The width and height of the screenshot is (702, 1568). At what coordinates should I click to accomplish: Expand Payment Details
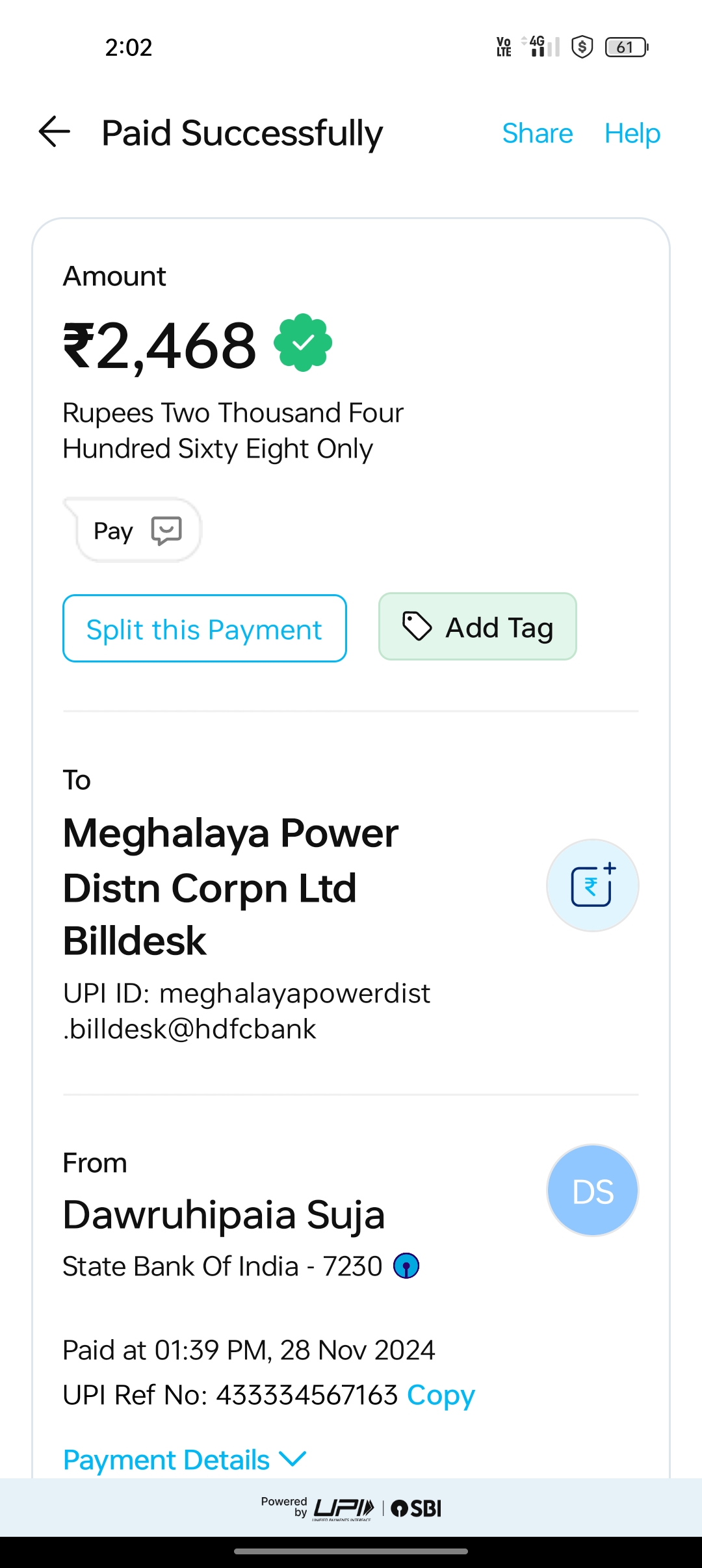pos(185,1460)
